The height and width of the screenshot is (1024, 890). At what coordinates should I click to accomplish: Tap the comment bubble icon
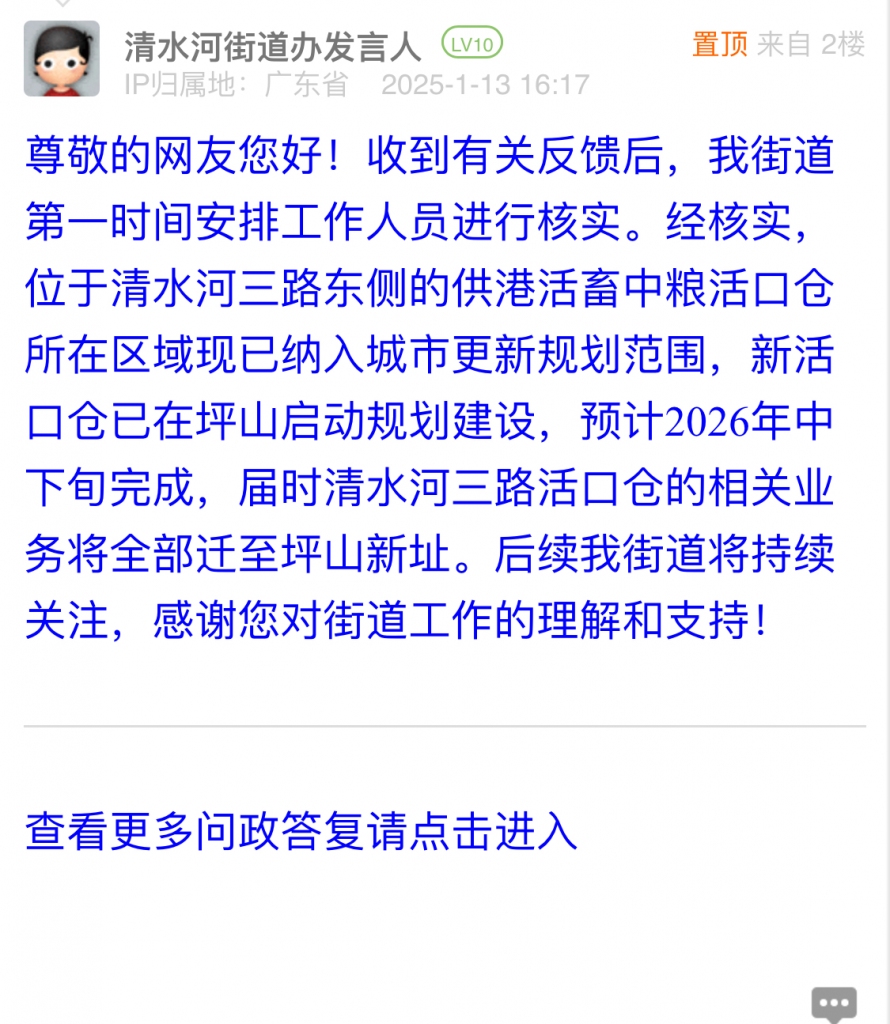tap(833, 1003)
